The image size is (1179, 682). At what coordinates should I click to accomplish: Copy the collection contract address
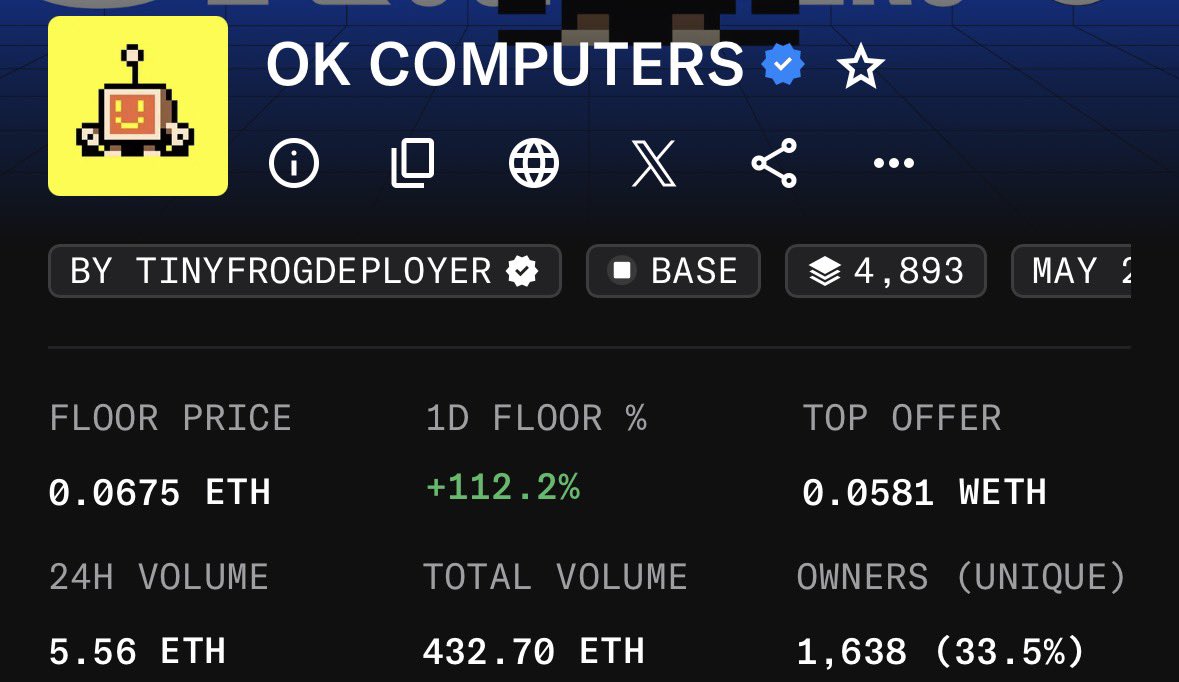[412, 163]
